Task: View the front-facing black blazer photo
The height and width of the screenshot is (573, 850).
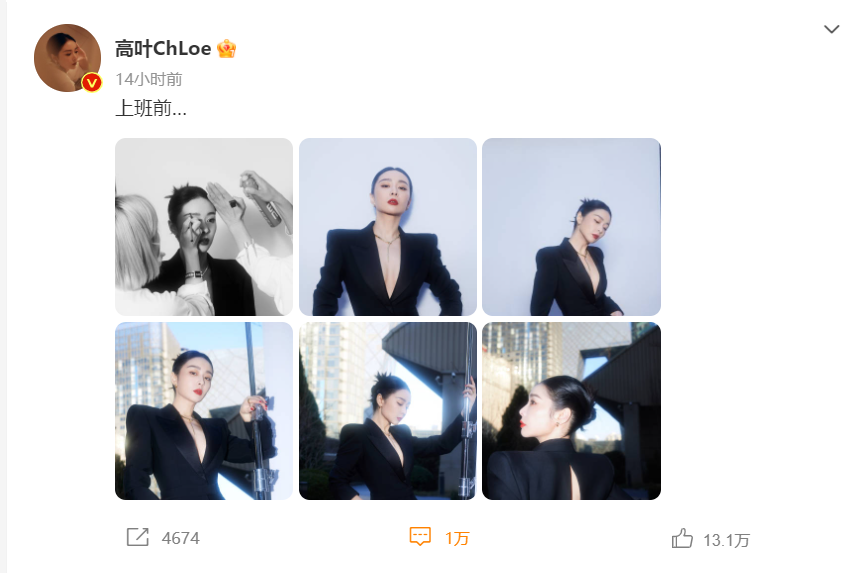Action: [x=387, y=227]
